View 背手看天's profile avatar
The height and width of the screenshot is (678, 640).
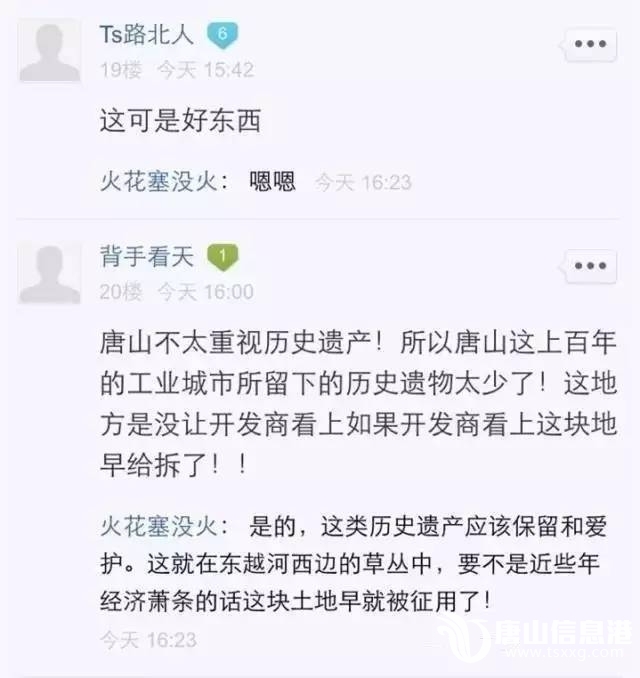pos(50,272)
